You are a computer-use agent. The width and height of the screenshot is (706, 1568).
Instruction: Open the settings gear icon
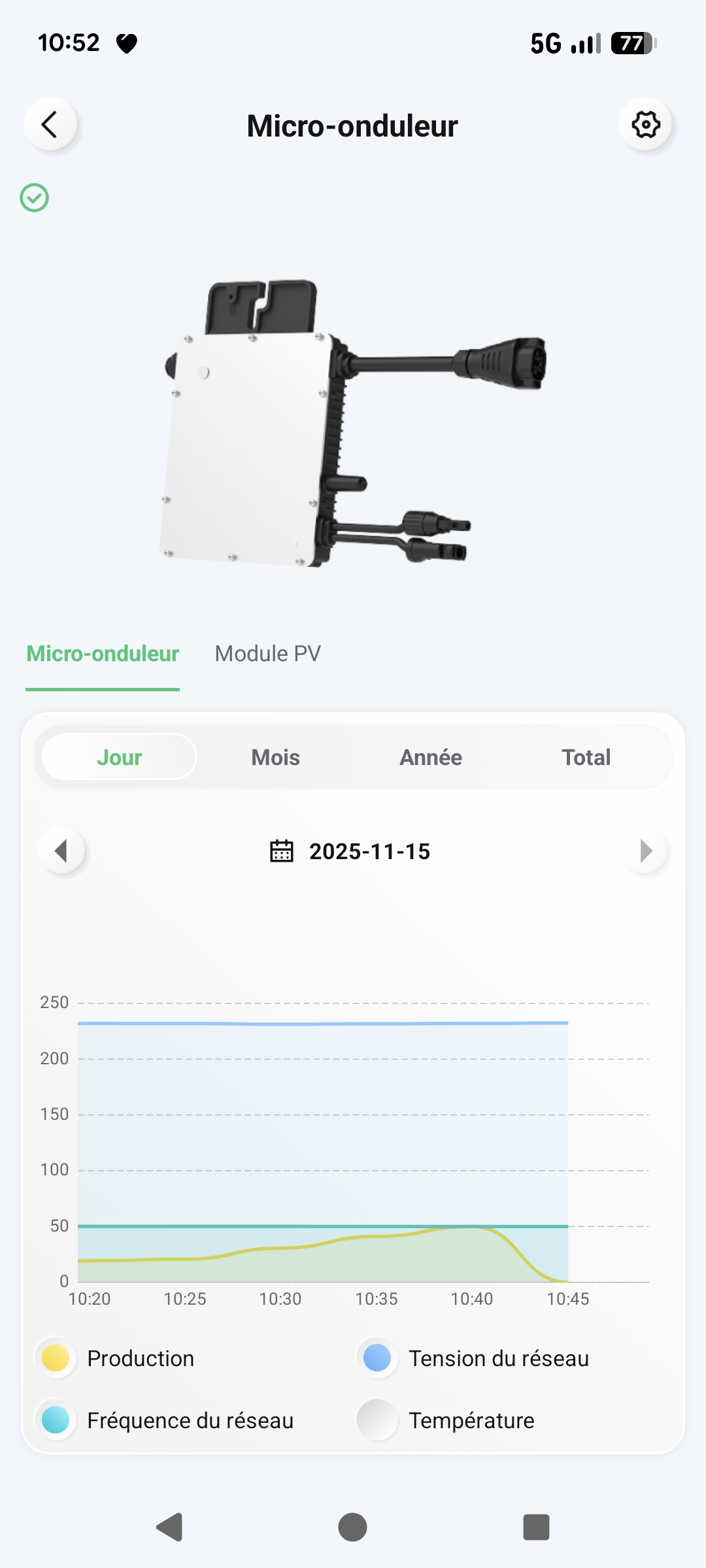646,124
